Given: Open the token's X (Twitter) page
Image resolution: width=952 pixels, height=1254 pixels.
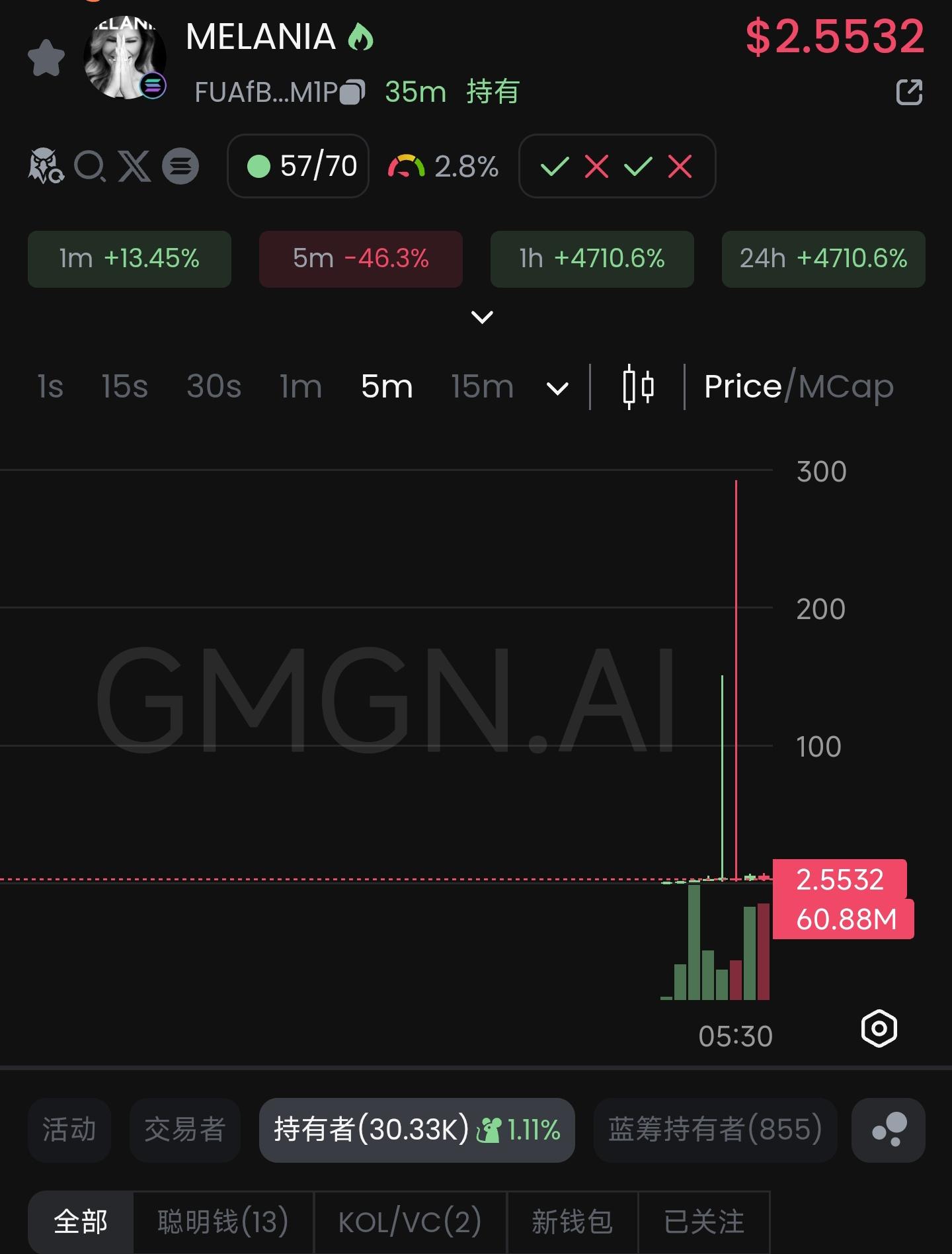Looking at the screenshot, I should coord(134,166).
